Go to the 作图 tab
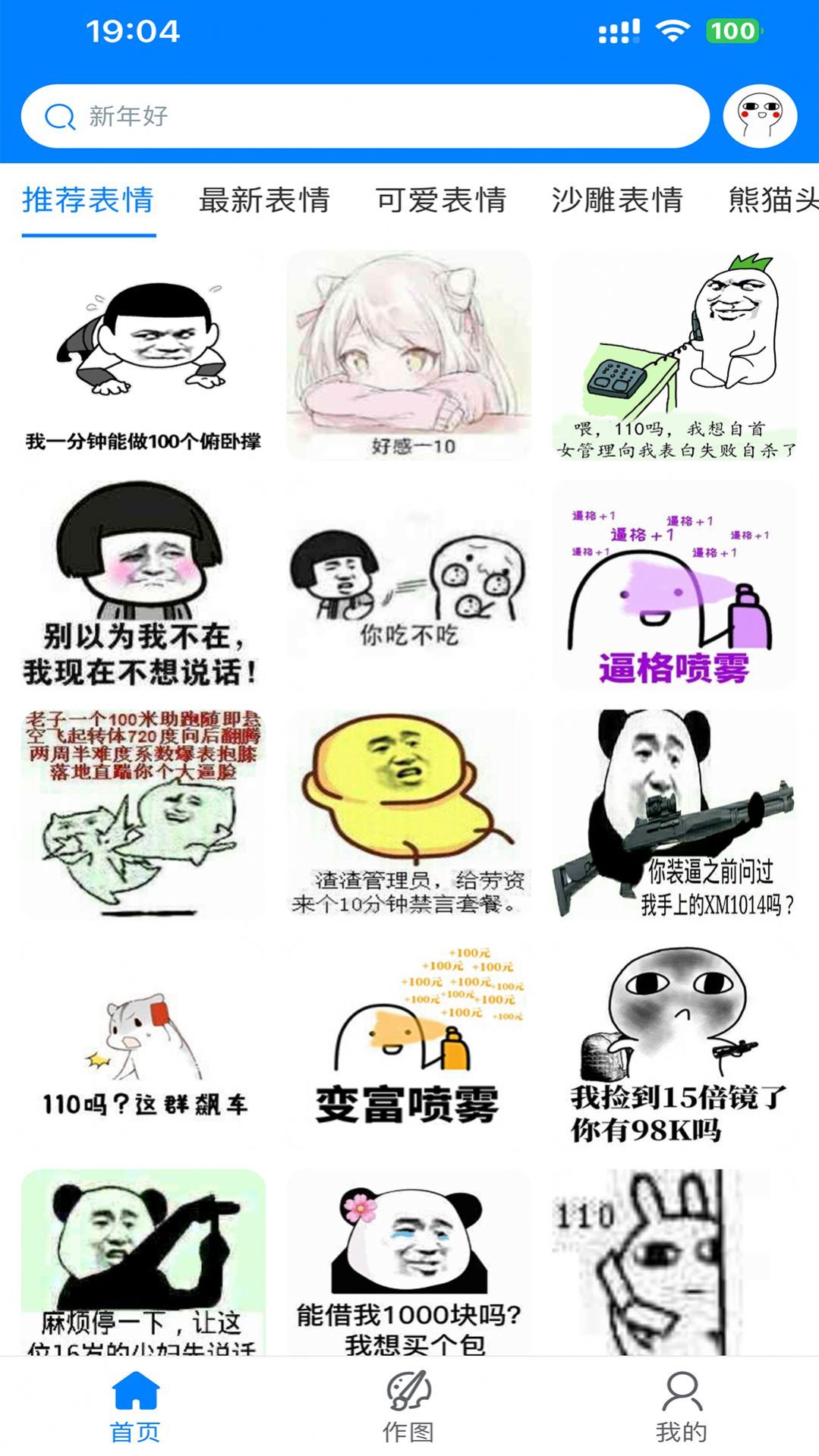819x1456 pixels. [408, 1406]
